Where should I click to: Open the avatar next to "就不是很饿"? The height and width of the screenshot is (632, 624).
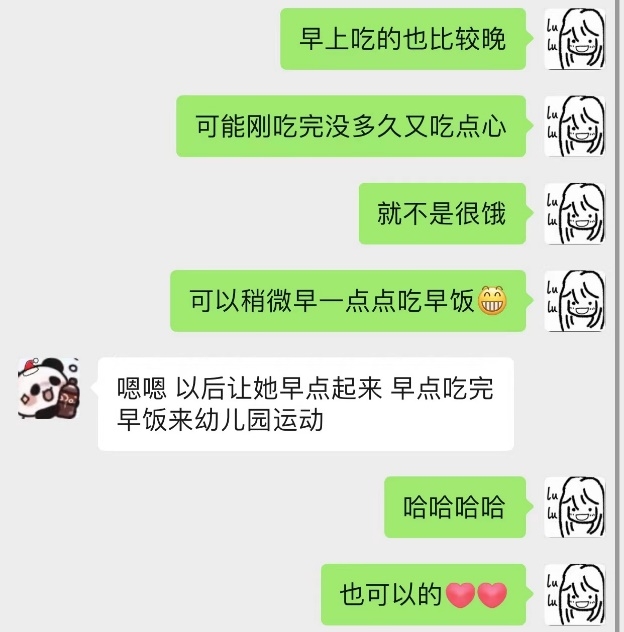click(575, 214)
